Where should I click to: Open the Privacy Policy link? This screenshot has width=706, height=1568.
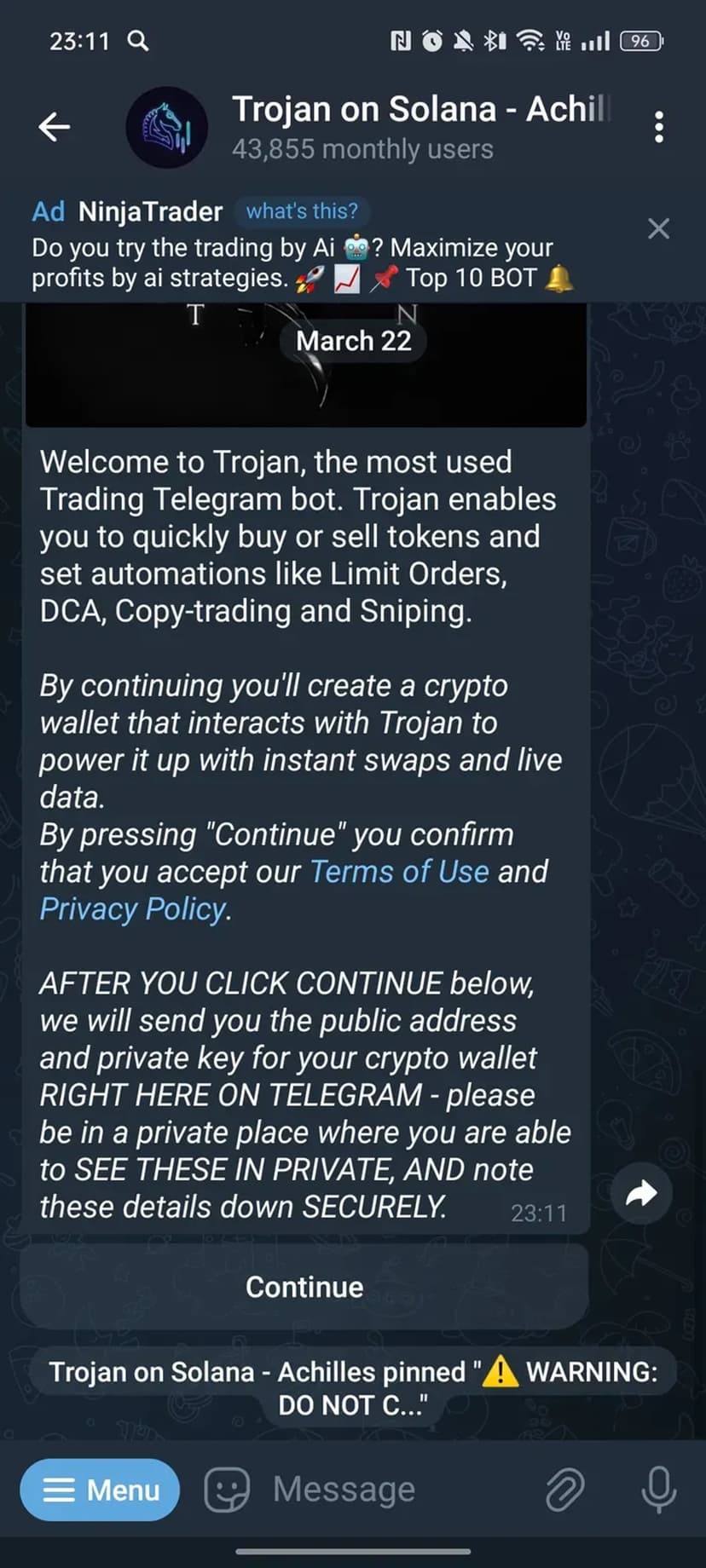click(132, 909)
